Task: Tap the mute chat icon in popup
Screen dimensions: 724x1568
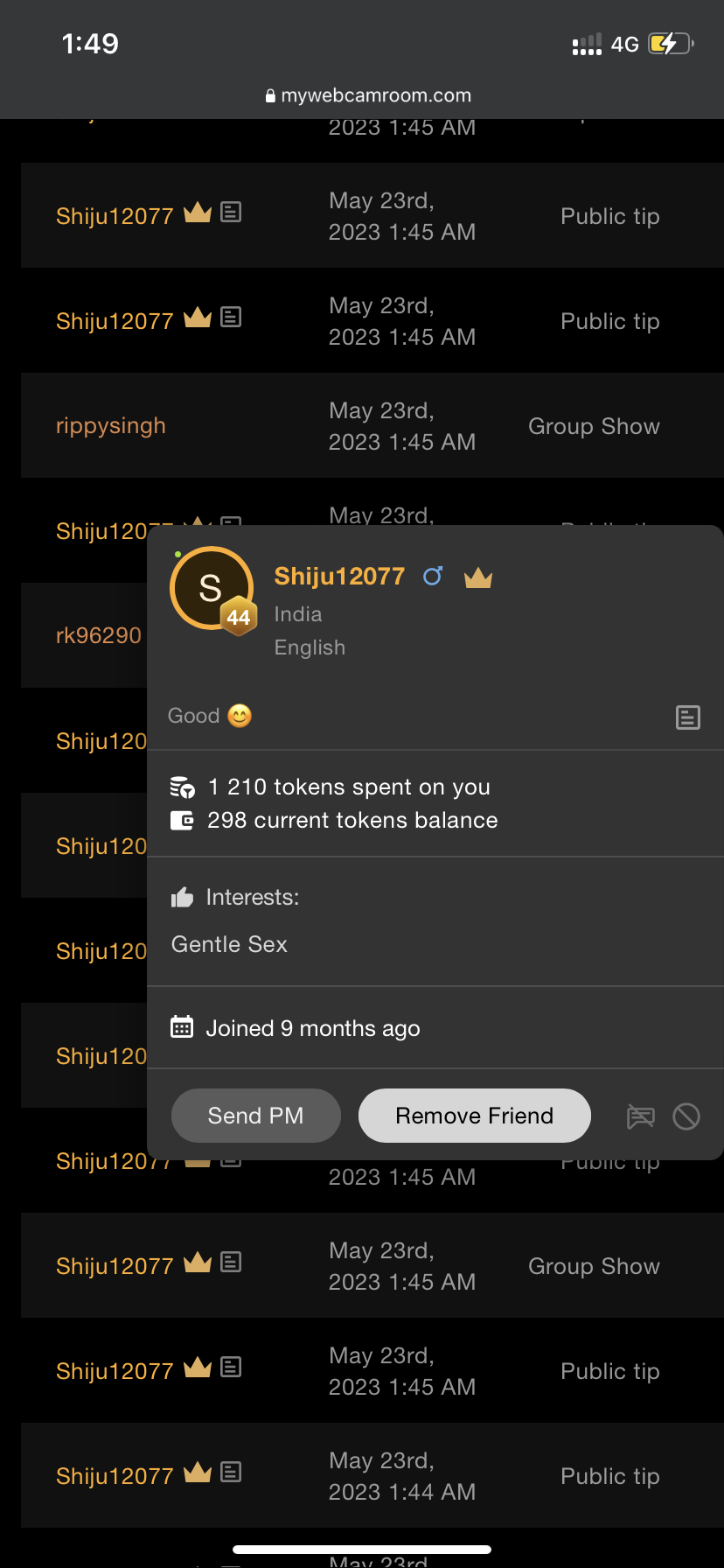Action: (x=641, y=1116)
